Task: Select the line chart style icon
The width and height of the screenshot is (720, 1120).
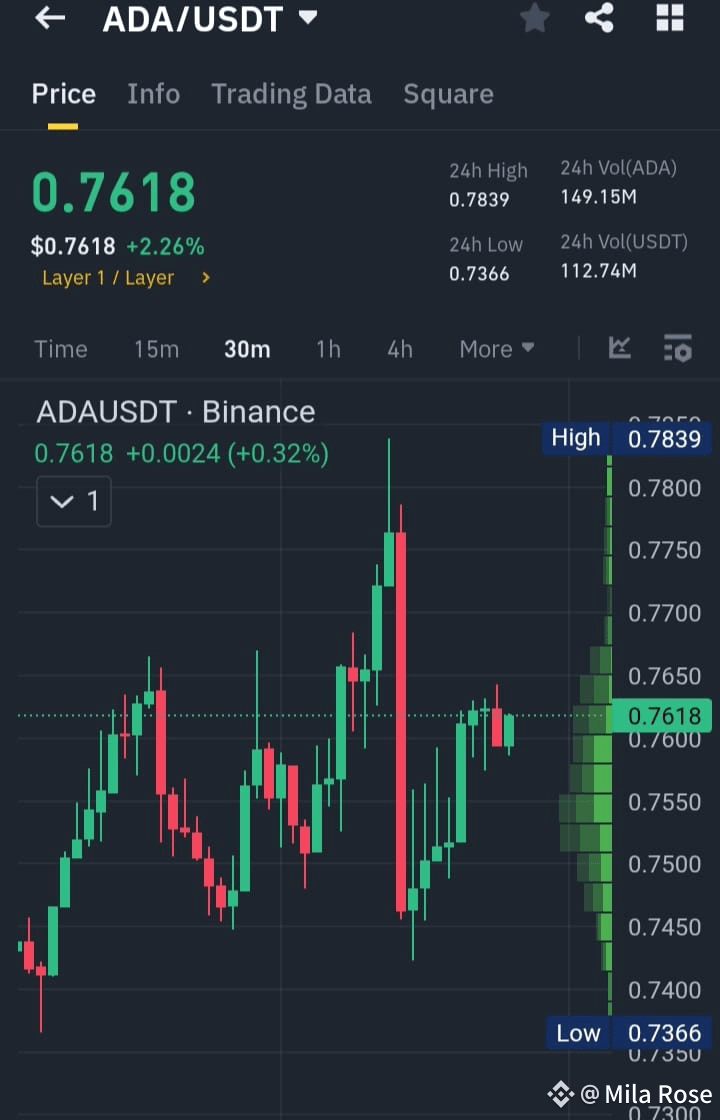Action: pos(619,349)
